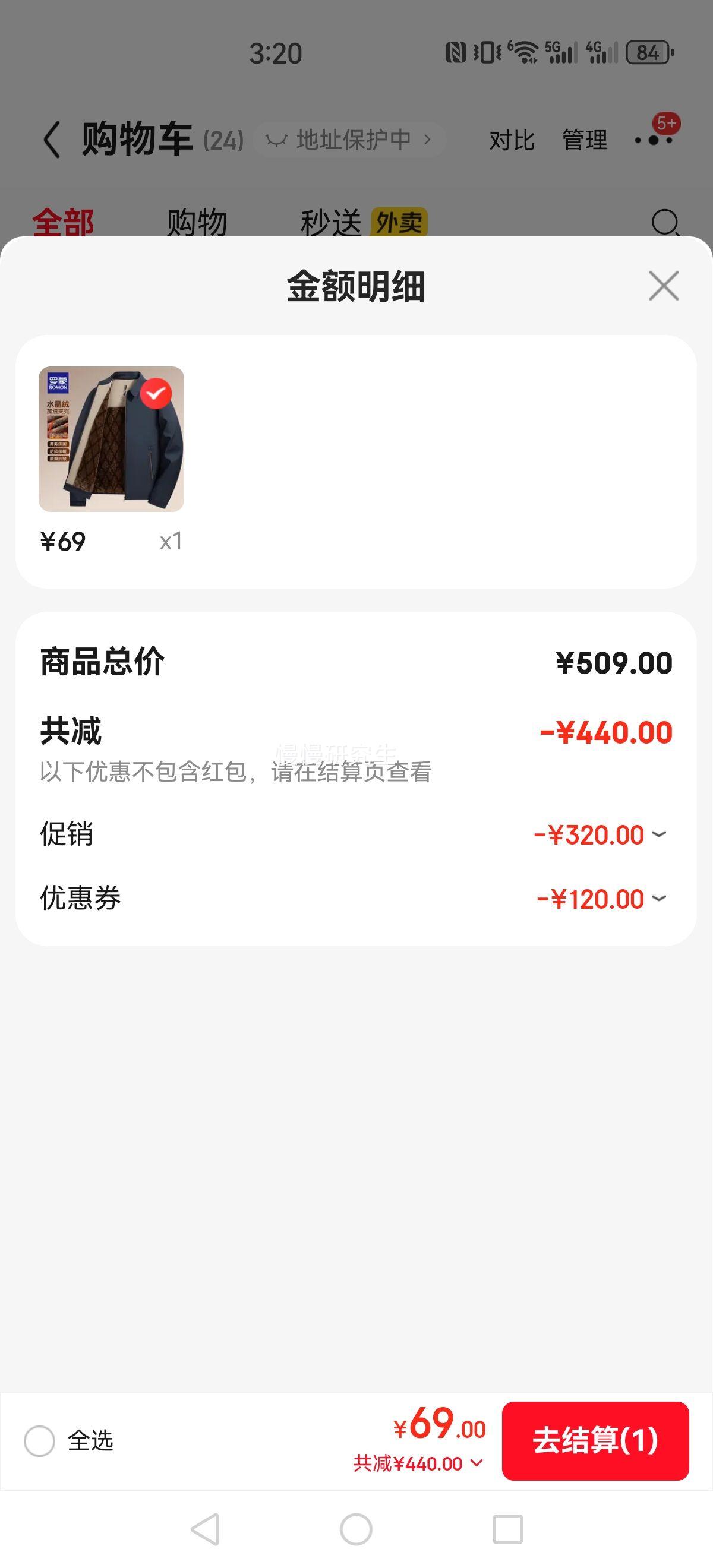The width and height of the screenshot is (713, 1568).
Task: Toggle the 全选 select-all checkbox
Action: click(x=40, y=1440)
